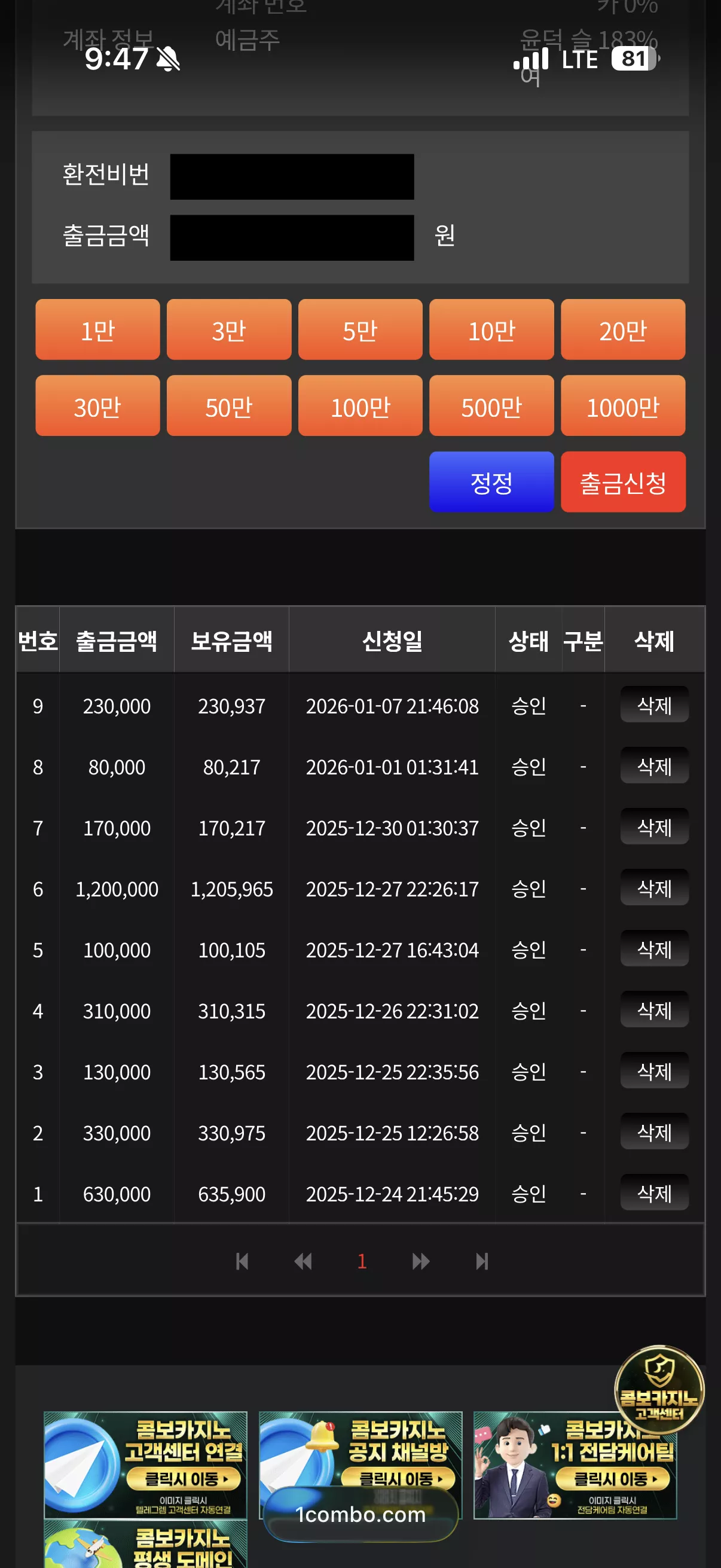The image size is (721, 1568).
Task: Enter amount in 출금금액 field
Action: (292, 237)
